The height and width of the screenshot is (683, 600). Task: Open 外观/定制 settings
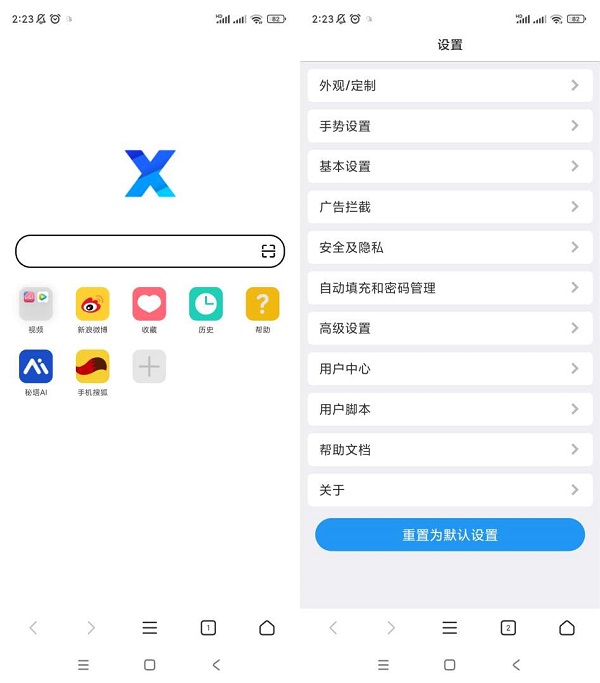click(x=450, y=85)
